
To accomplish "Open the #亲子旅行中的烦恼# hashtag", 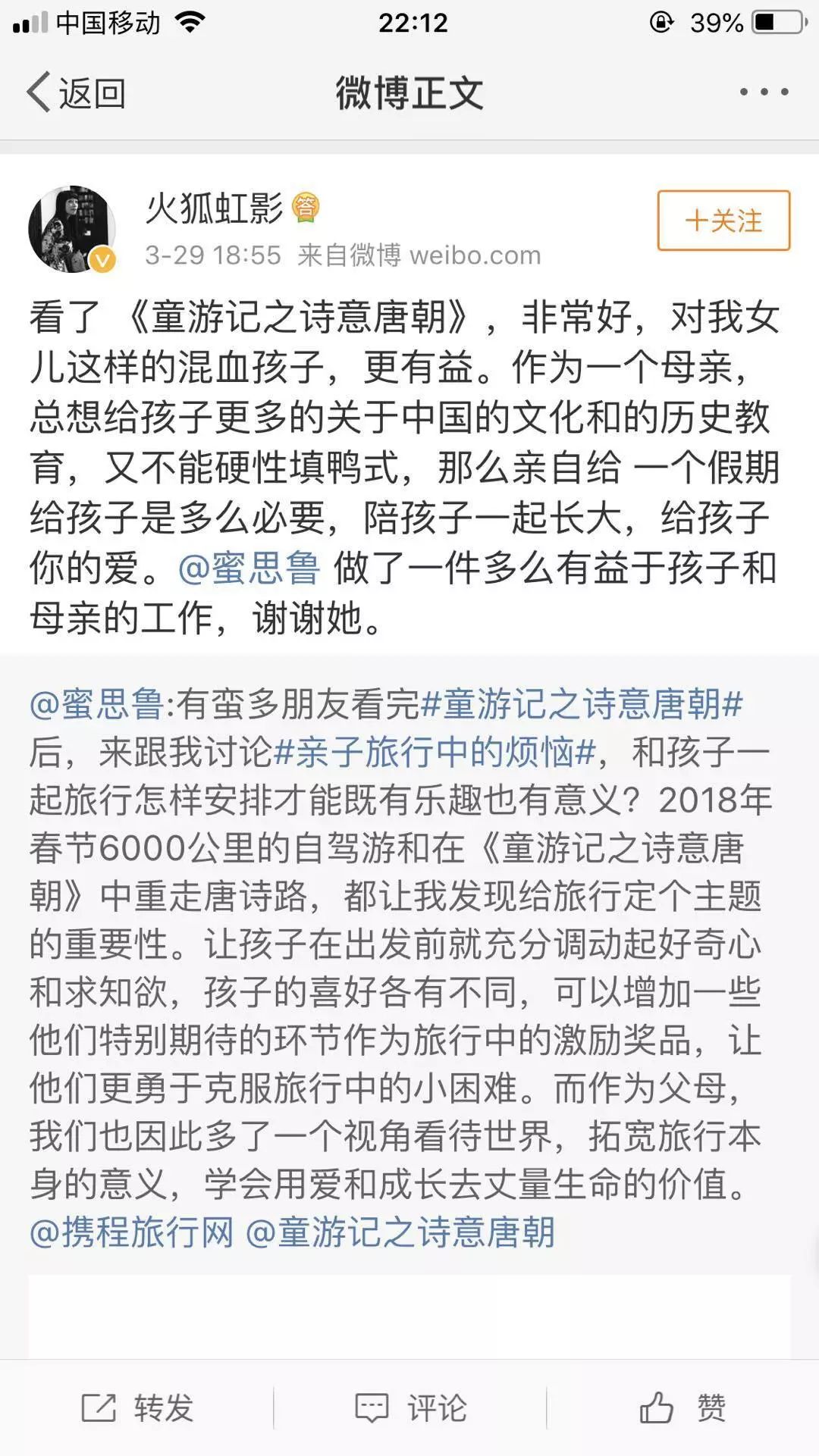I will pos(435,753).
